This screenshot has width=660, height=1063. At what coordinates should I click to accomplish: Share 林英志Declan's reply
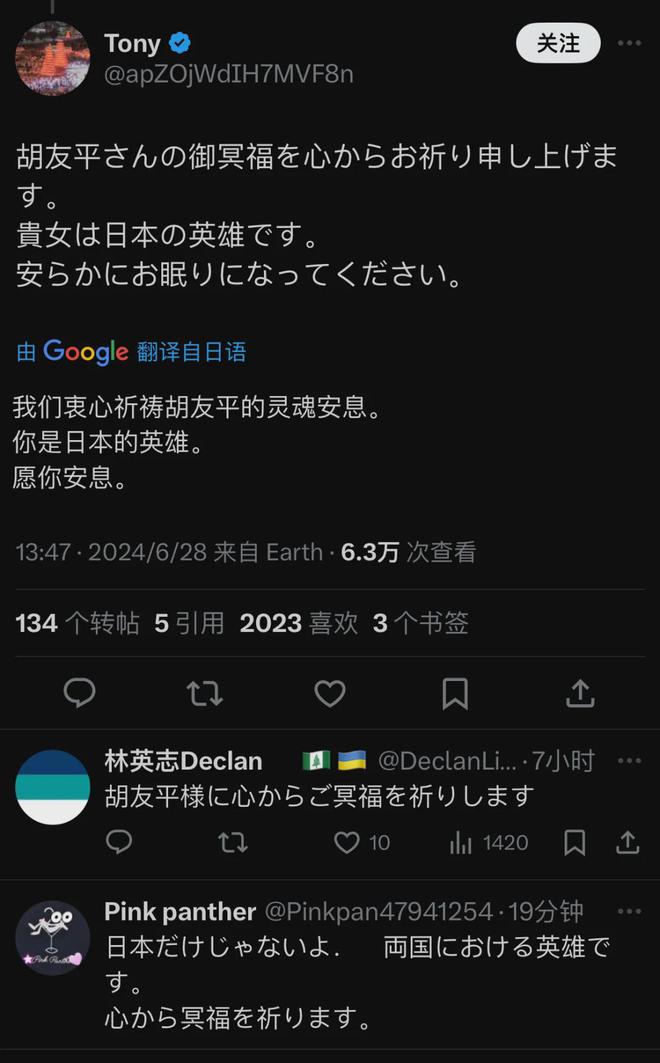(x=627, y=842)
